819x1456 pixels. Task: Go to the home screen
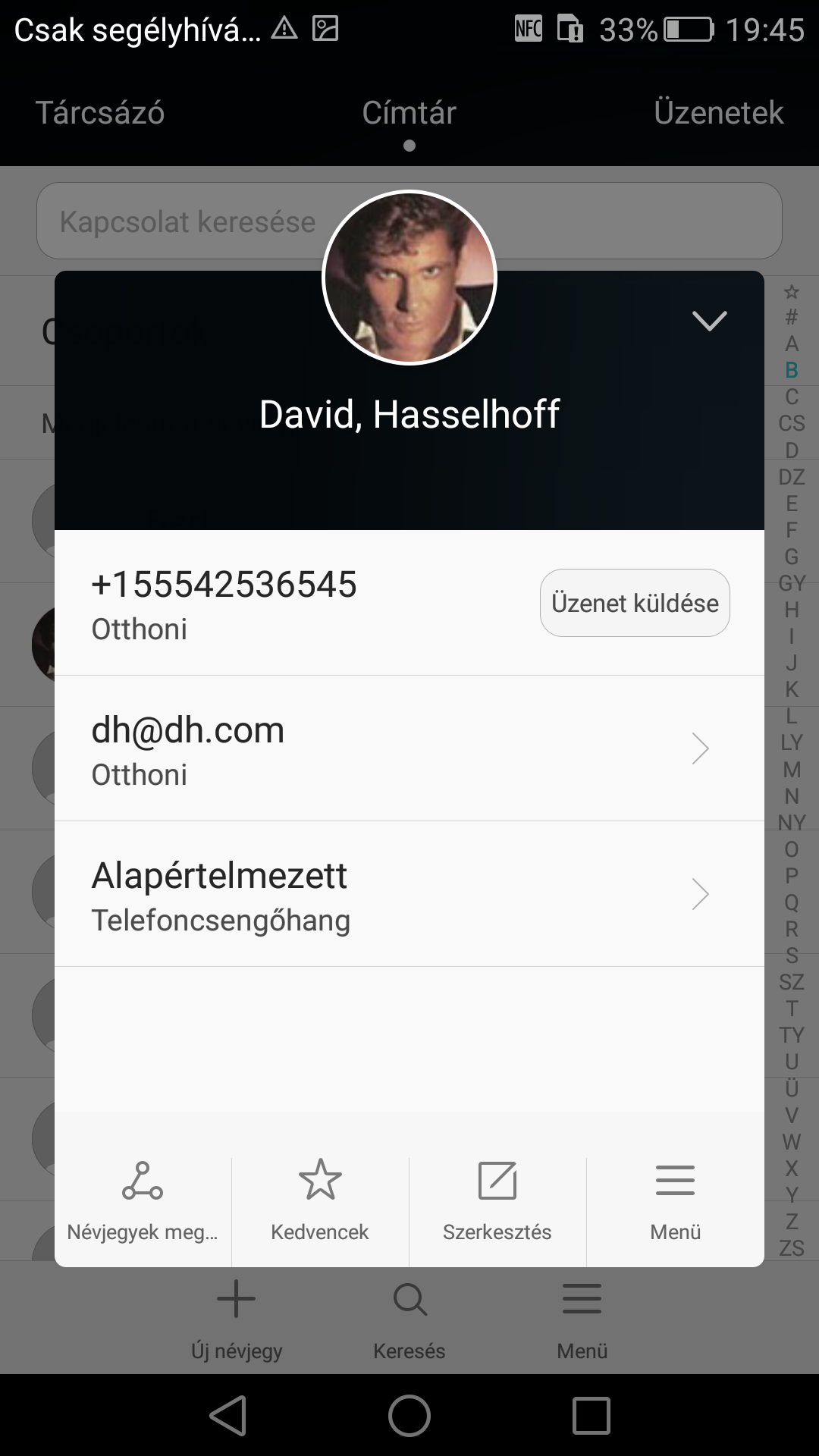[x=409, y=1415]
